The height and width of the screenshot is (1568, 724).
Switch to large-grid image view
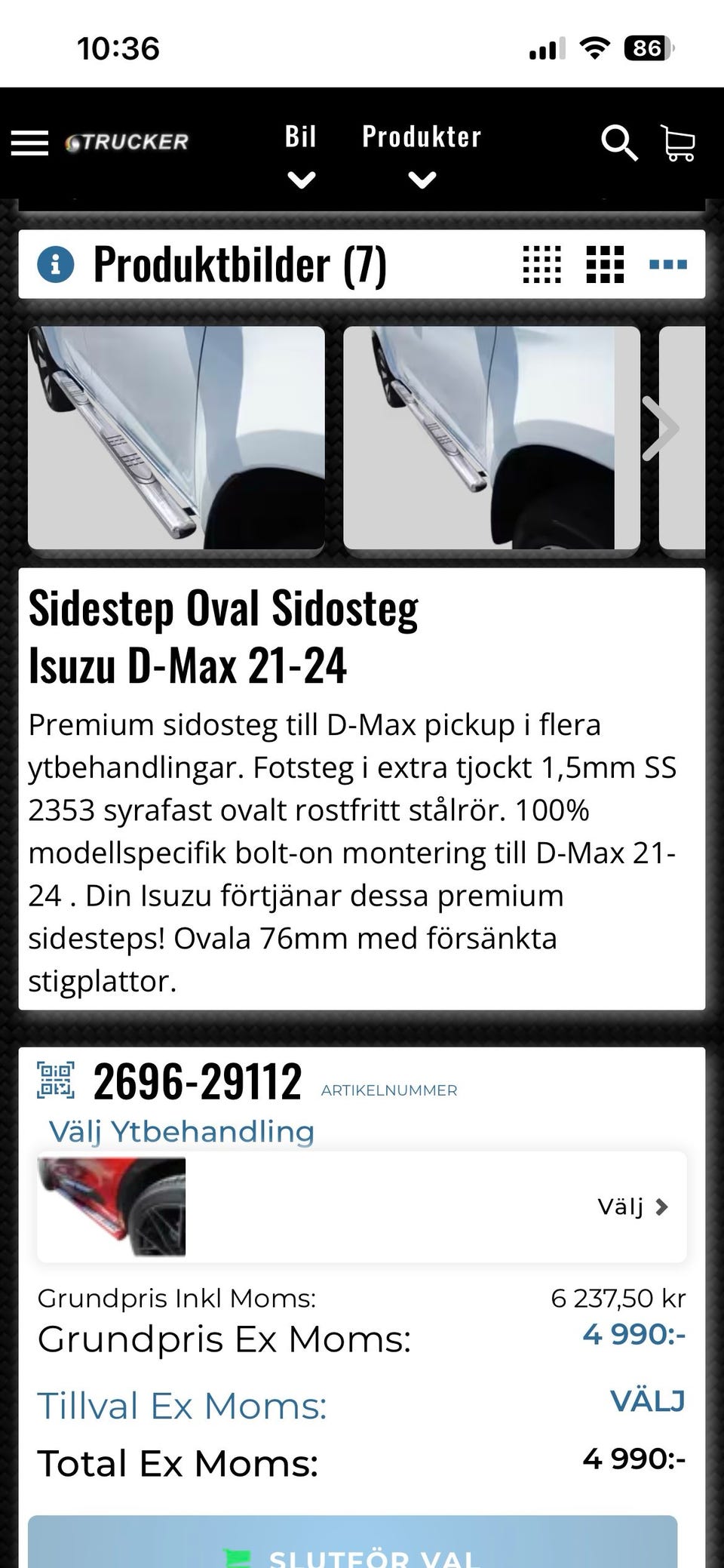(x=605, y=264)
